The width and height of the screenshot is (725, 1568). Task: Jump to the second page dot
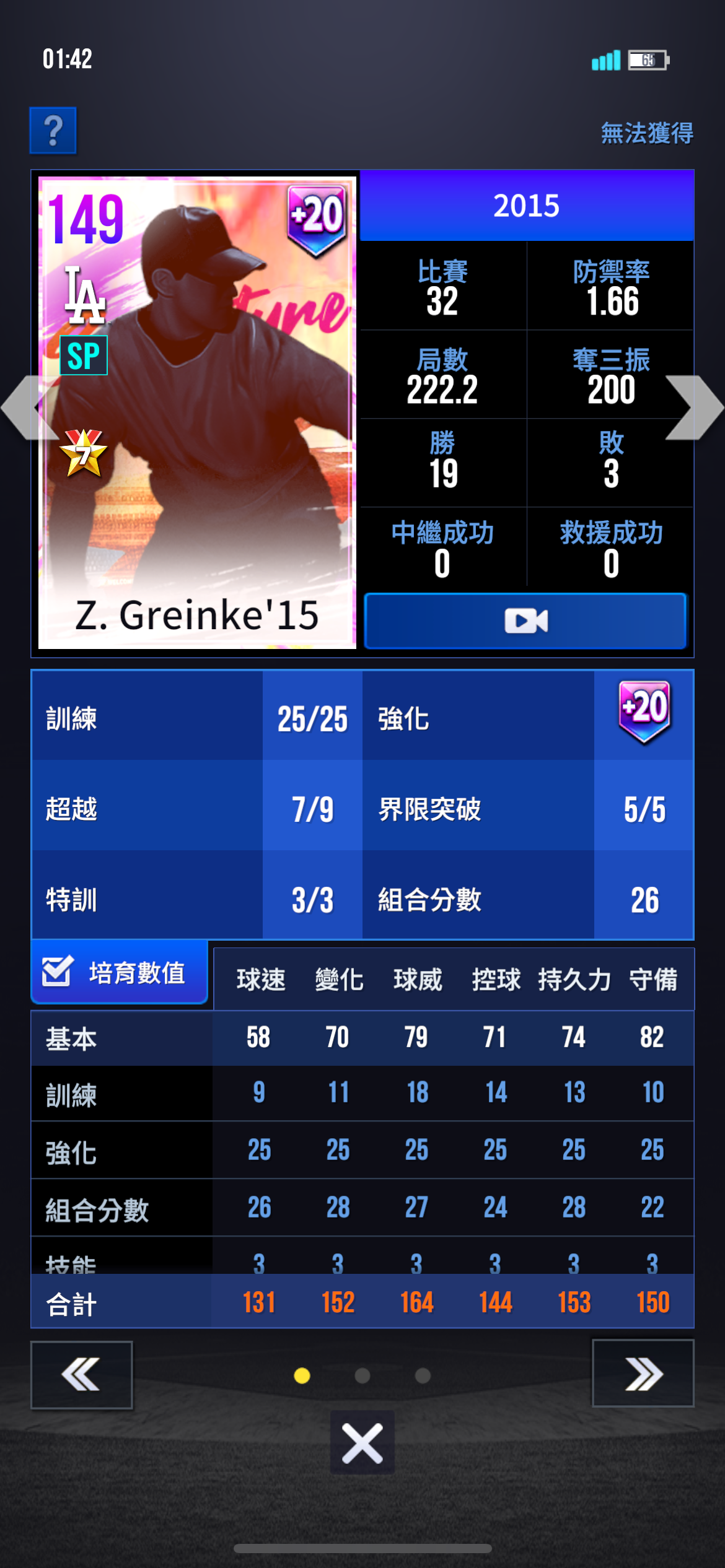(362, 1375)
